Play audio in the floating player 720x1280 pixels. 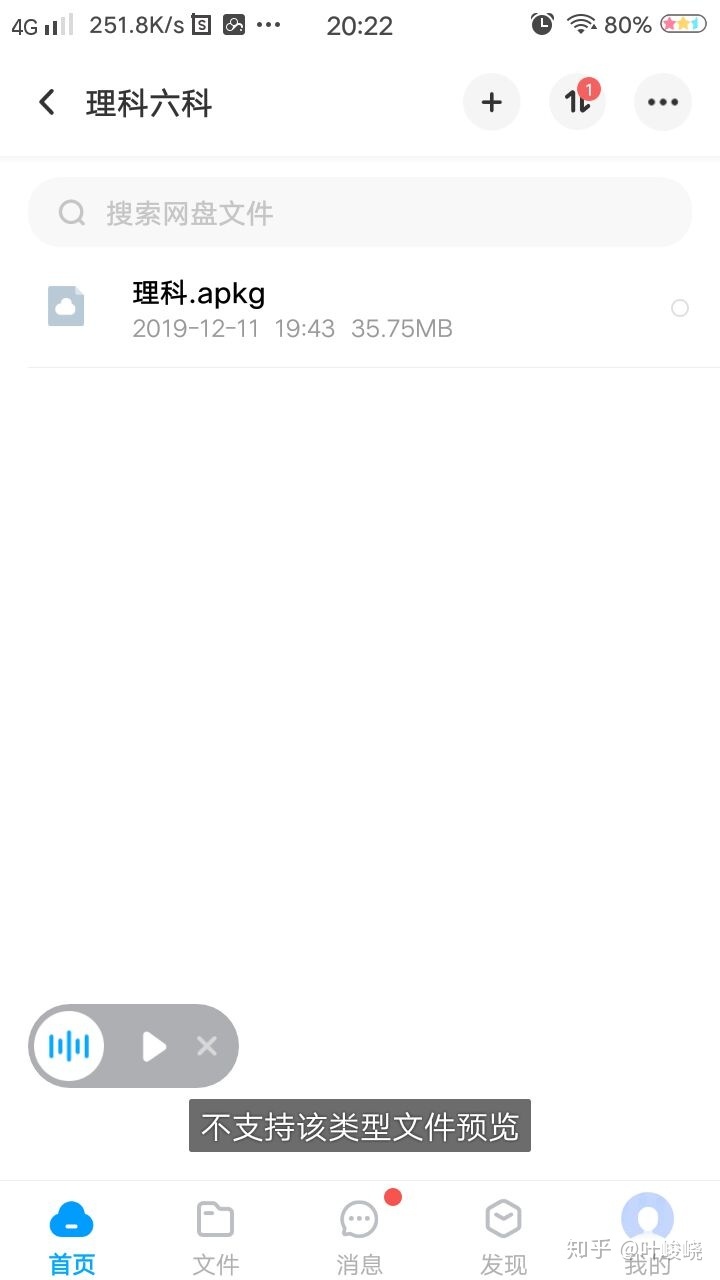tap(153, 1046)
